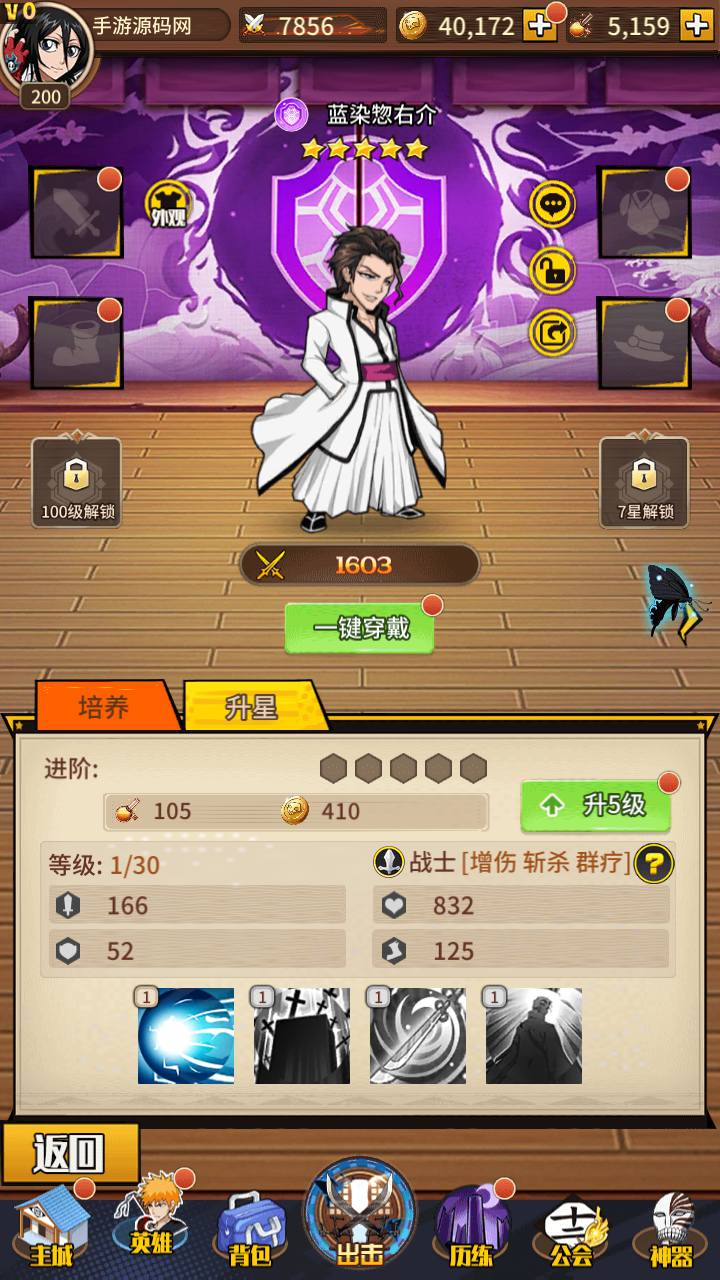Image resolution: width=720 pixels, height=1280 pixels.
Task: Open the hero comment bubble icon
Action: [x=552, y=206]
